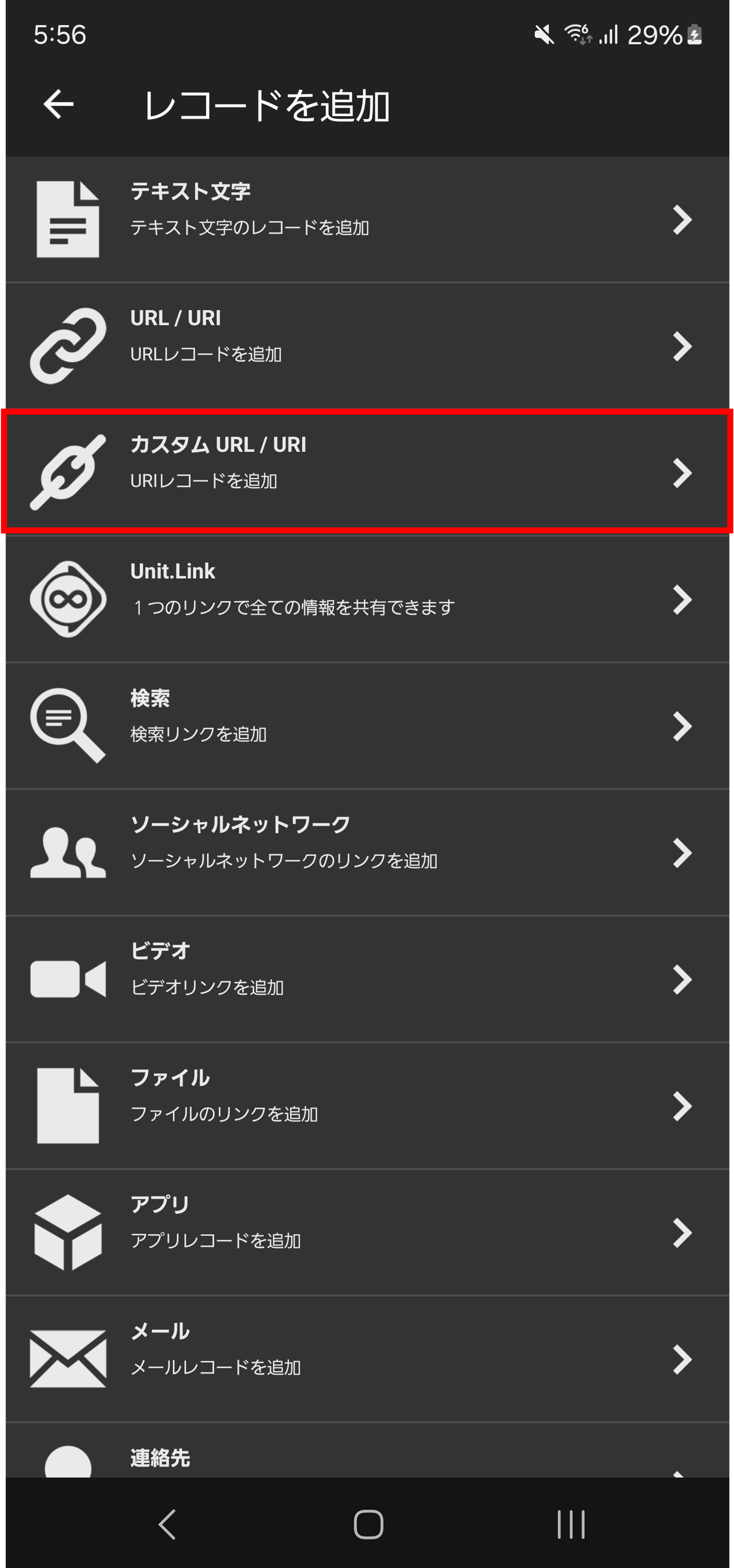Tap the ソーシャルネットワーク people icon
Image resolution: width=734 pixels, height=1568 pixels.
(67, 852)
